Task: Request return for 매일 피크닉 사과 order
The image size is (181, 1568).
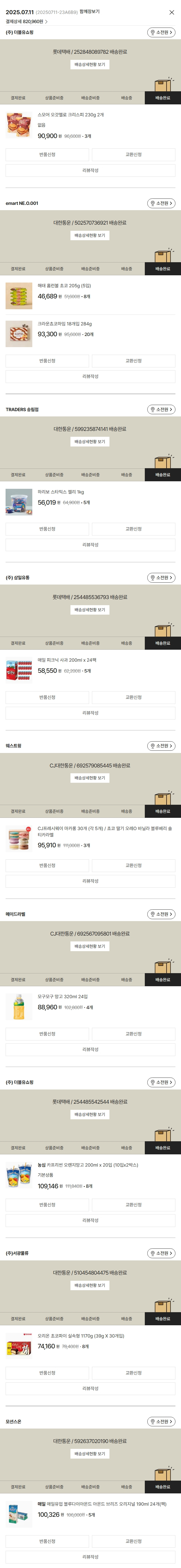Action: [48, 697]
